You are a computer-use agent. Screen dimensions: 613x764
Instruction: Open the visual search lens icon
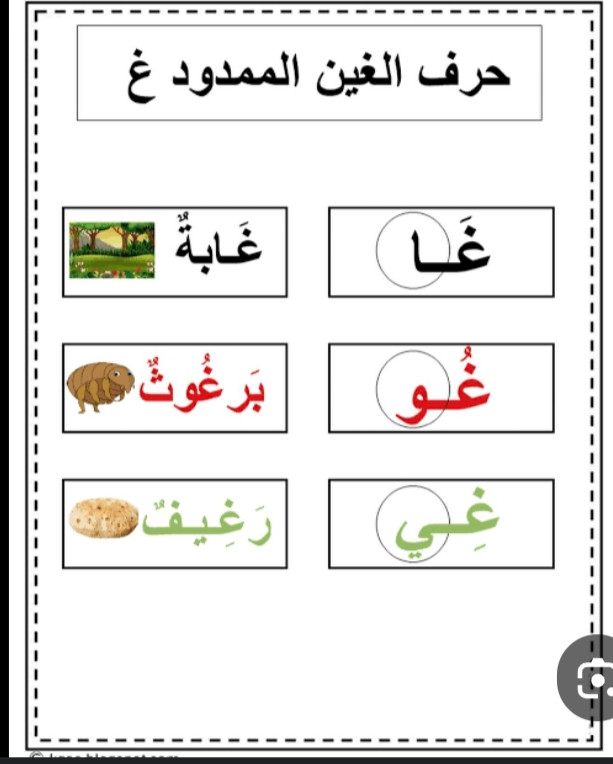coord(594,680)
